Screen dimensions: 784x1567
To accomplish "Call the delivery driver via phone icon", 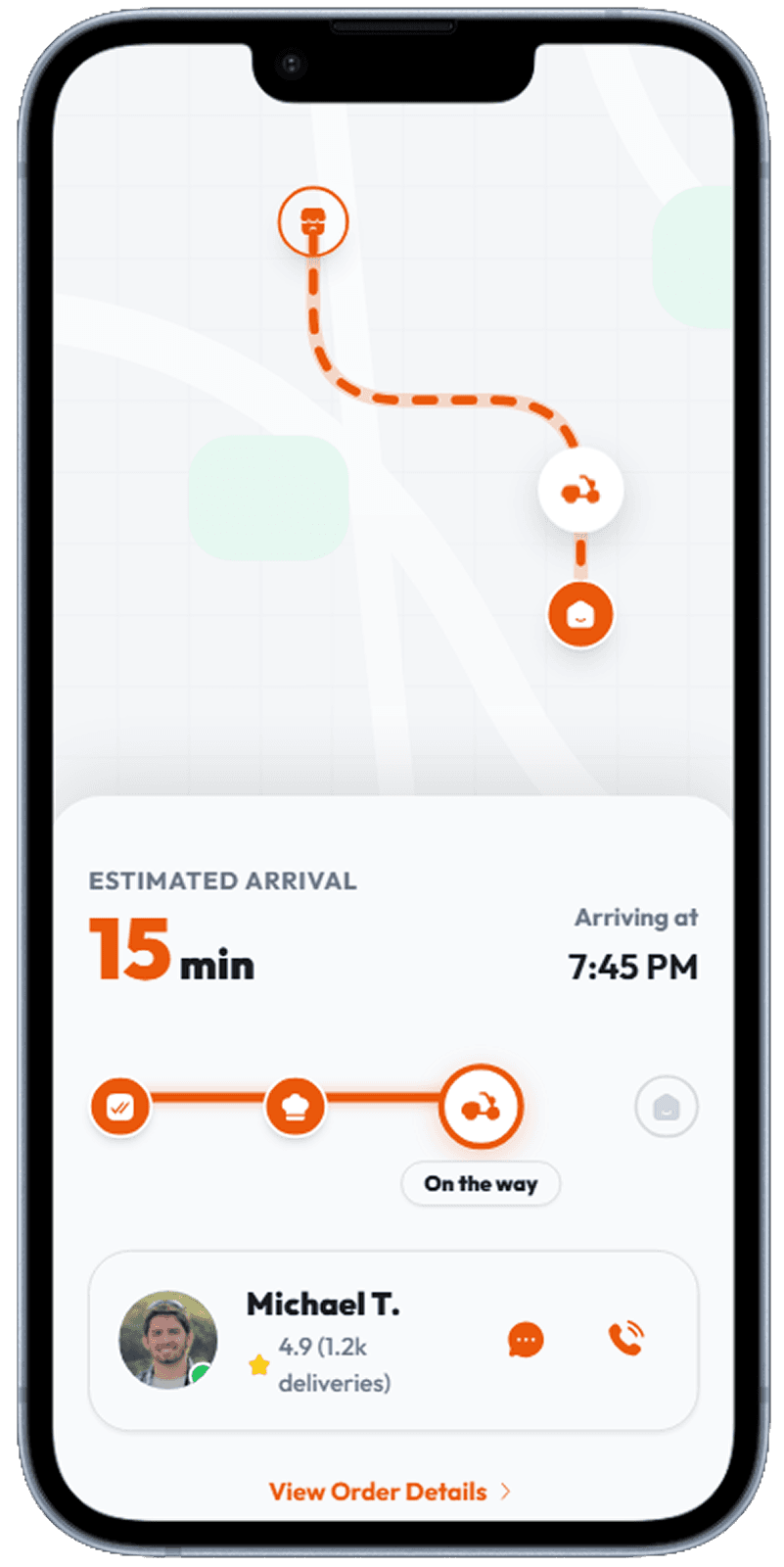I will pyautogui.click(x=627, y=1340).
